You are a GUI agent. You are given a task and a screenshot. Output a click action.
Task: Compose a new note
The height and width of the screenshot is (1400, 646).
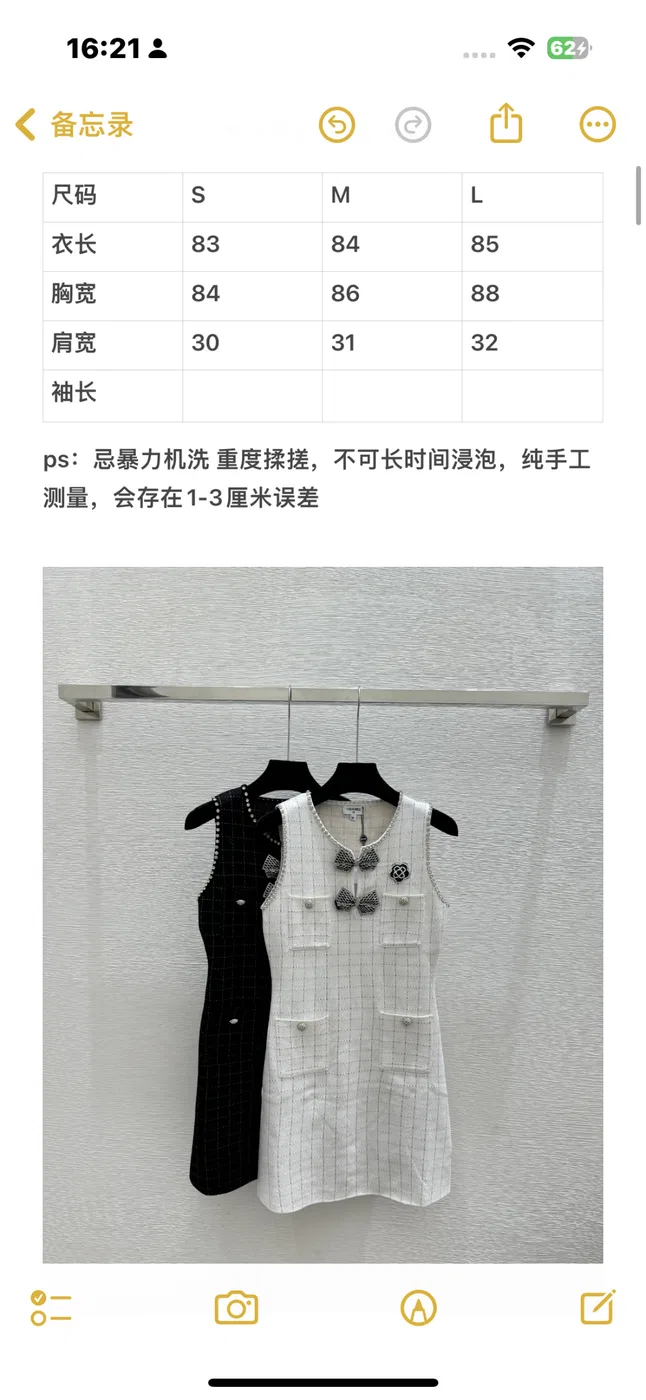point(598,1306)
